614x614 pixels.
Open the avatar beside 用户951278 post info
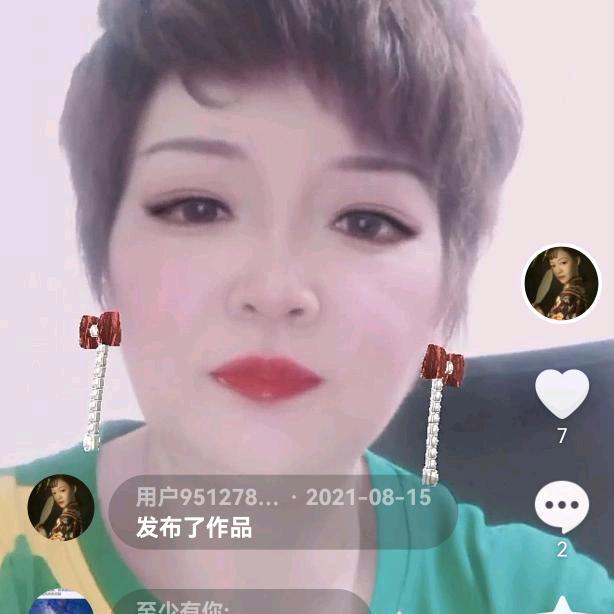pyautogui.click(x=61, y=508)
